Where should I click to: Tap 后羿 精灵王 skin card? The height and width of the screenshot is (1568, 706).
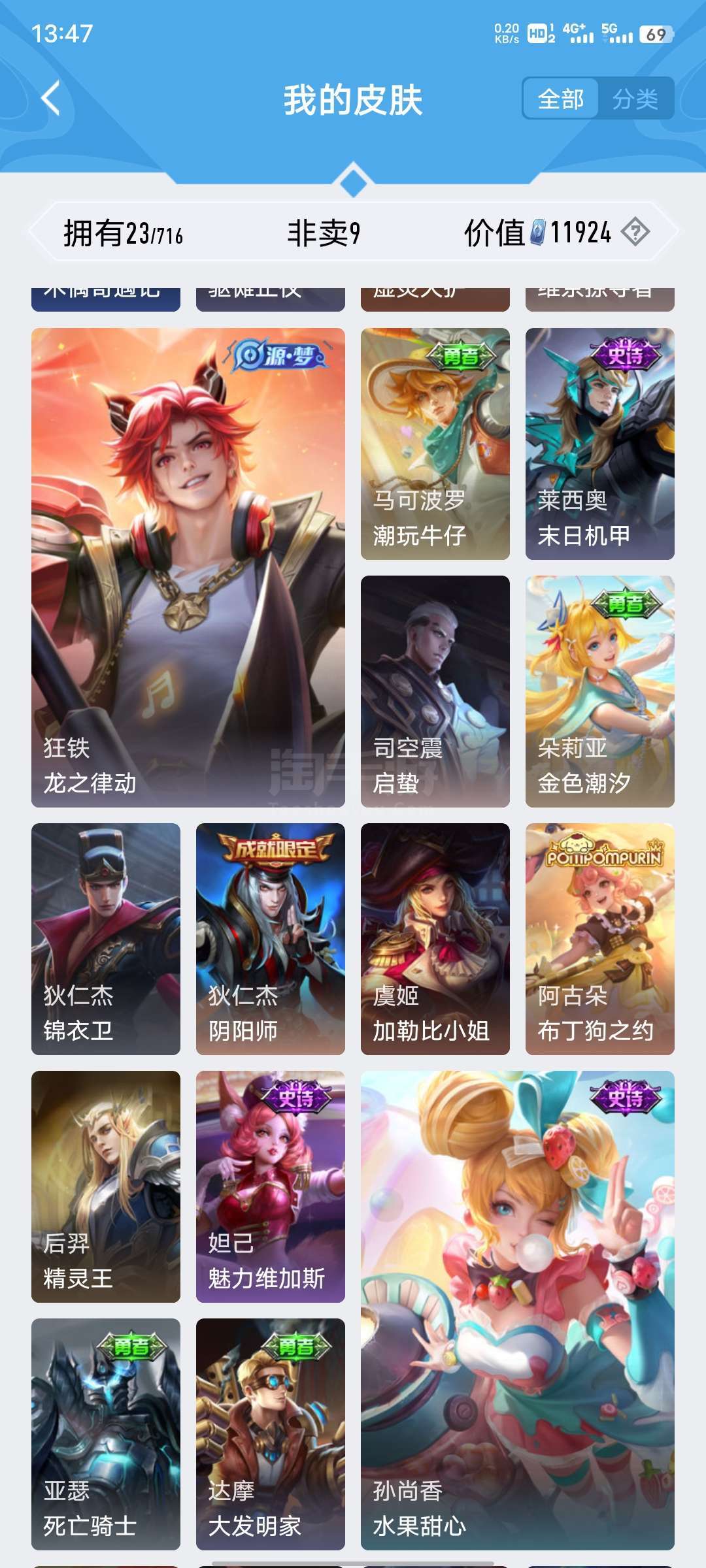coord(106,1186)
